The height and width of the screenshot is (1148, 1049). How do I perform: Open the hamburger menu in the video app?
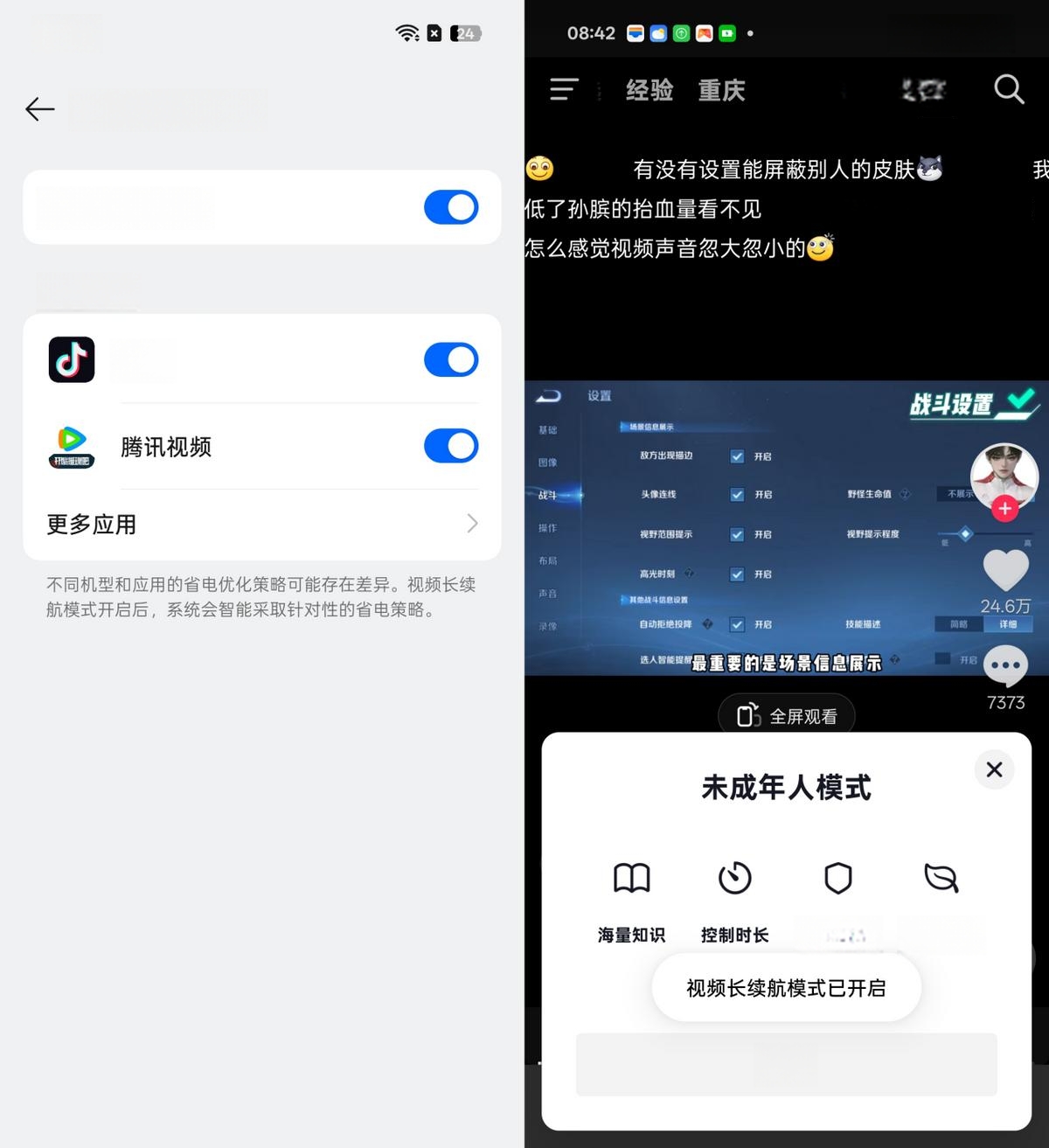564,89
